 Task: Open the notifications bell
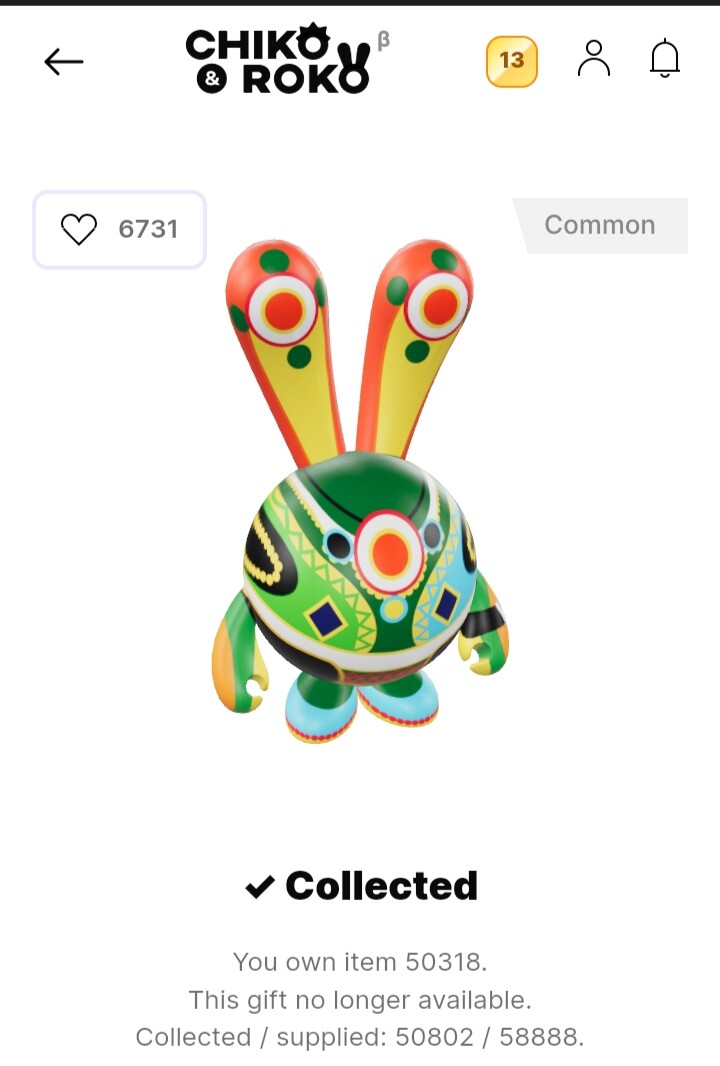pos(665,60)
